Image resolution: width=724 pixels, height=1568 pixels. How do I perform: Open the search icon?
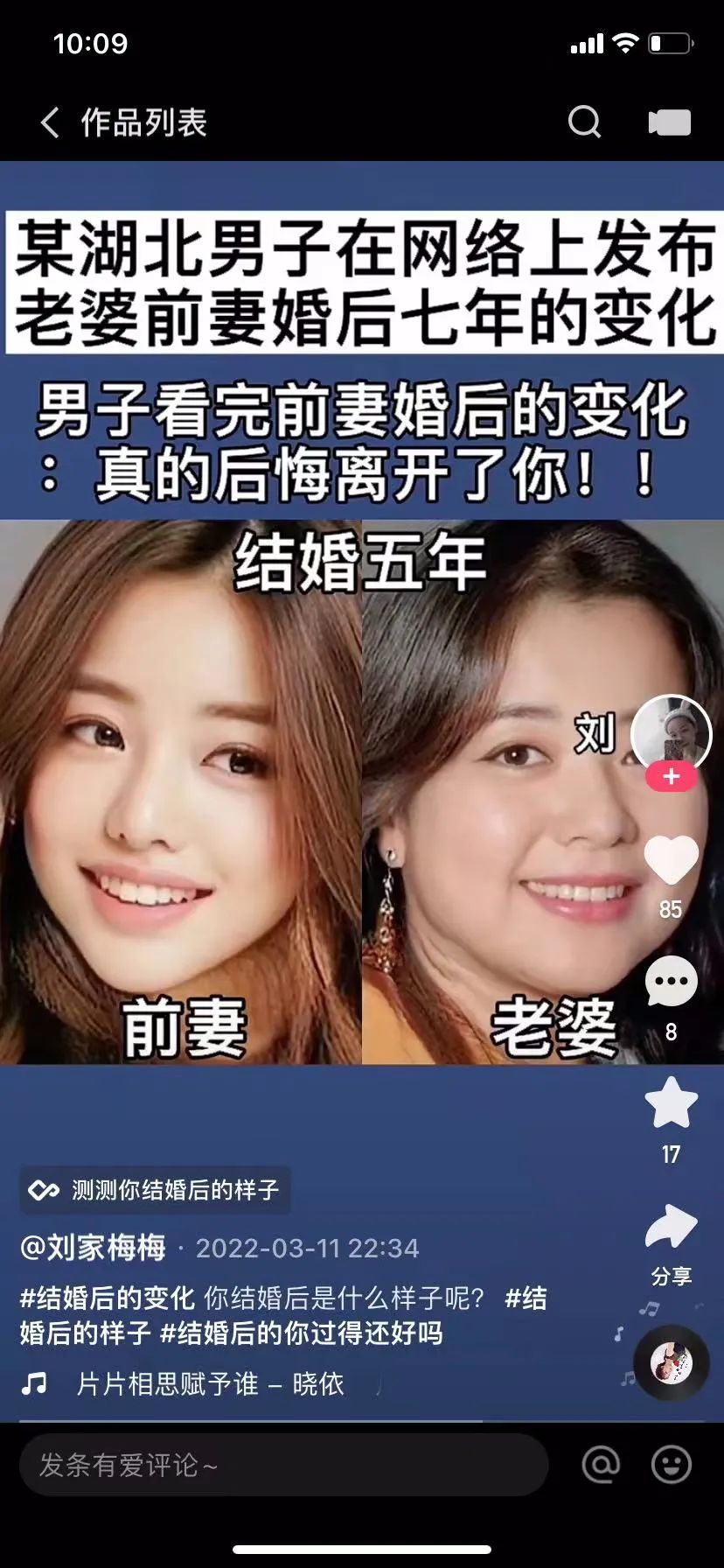(x=584, y=122)
